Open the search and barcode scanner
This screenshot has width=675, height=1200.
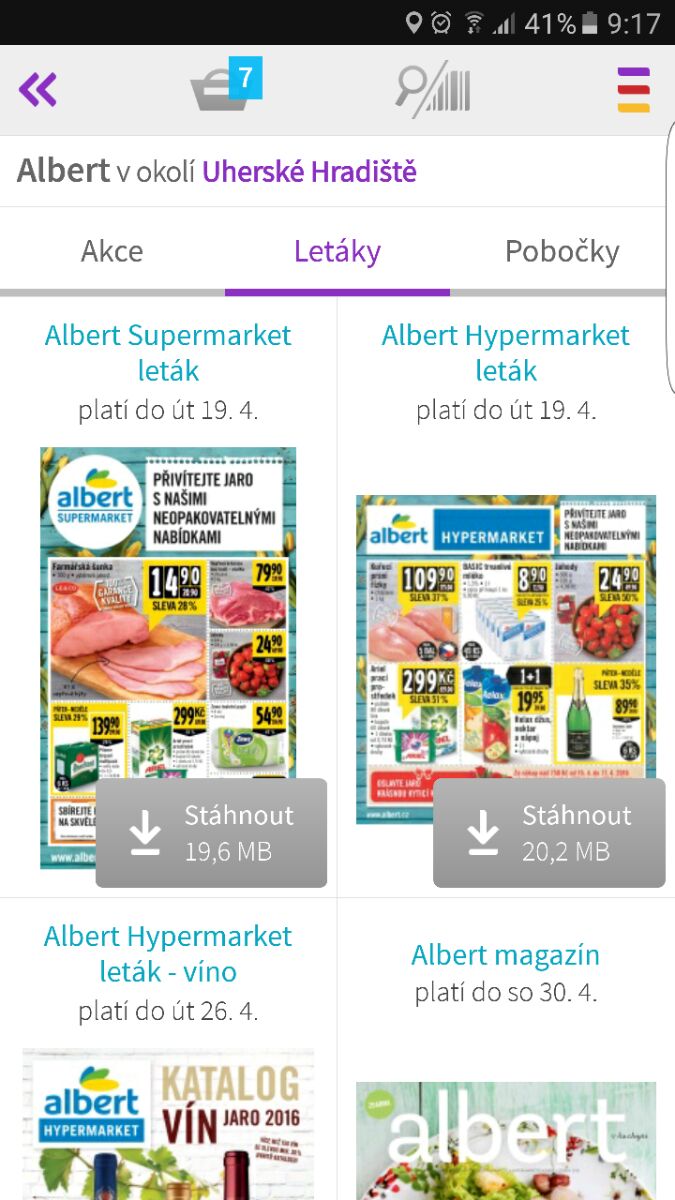(432, 90)
